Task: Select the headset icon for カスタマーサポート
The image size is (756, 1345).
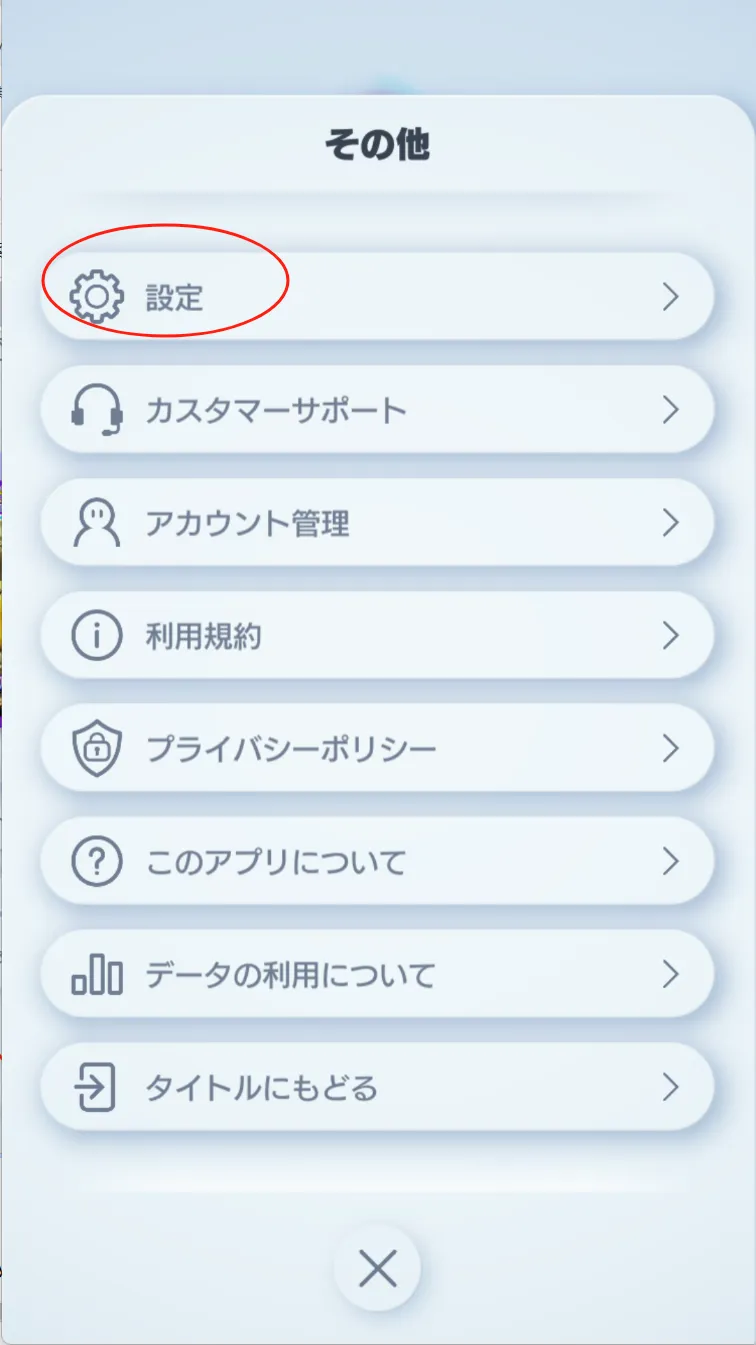Action: point(96,410)
